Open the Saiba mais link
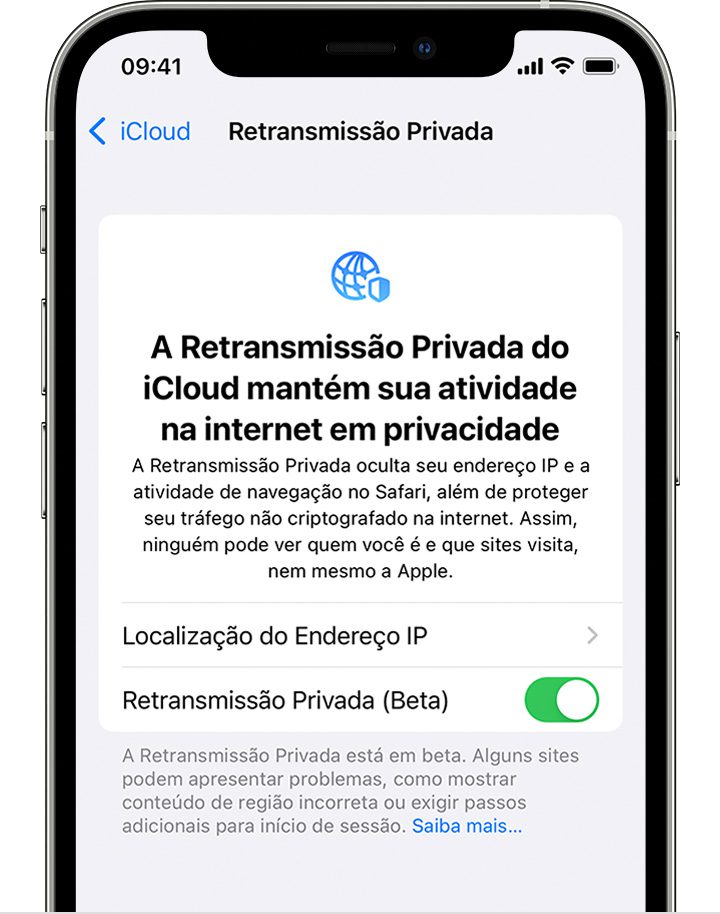 pos(467,827)
